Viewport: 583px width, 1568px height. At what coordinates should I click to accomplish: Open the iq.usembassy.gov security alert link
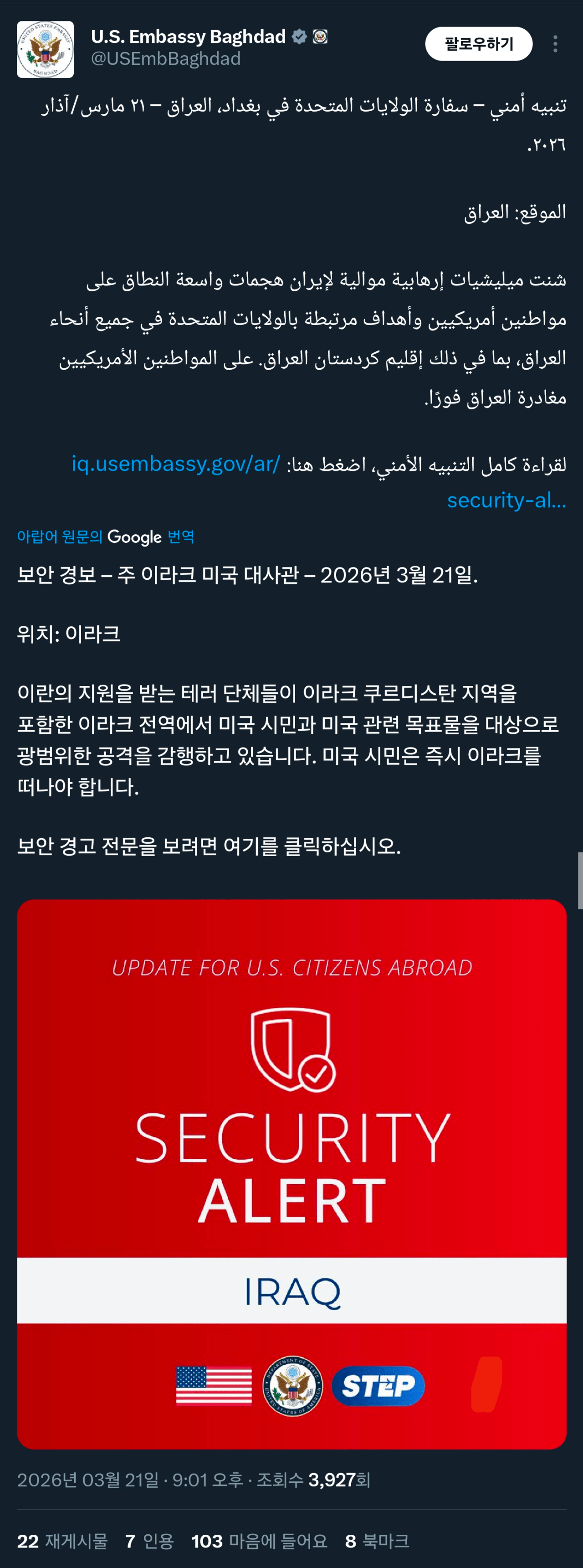[176, 464]
